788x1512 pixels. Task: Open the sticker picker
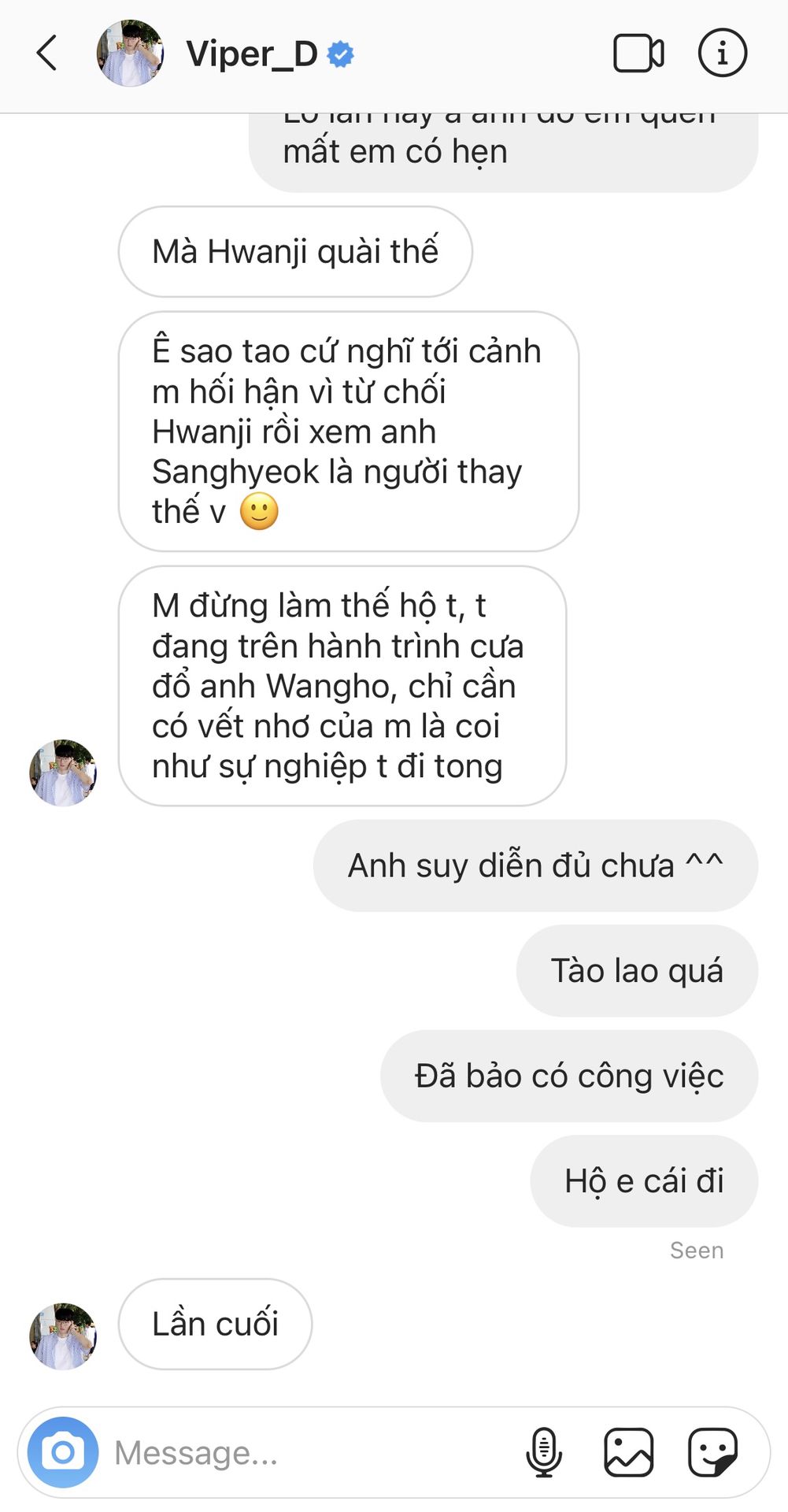pyautogui.click(x=712, y=1452)
